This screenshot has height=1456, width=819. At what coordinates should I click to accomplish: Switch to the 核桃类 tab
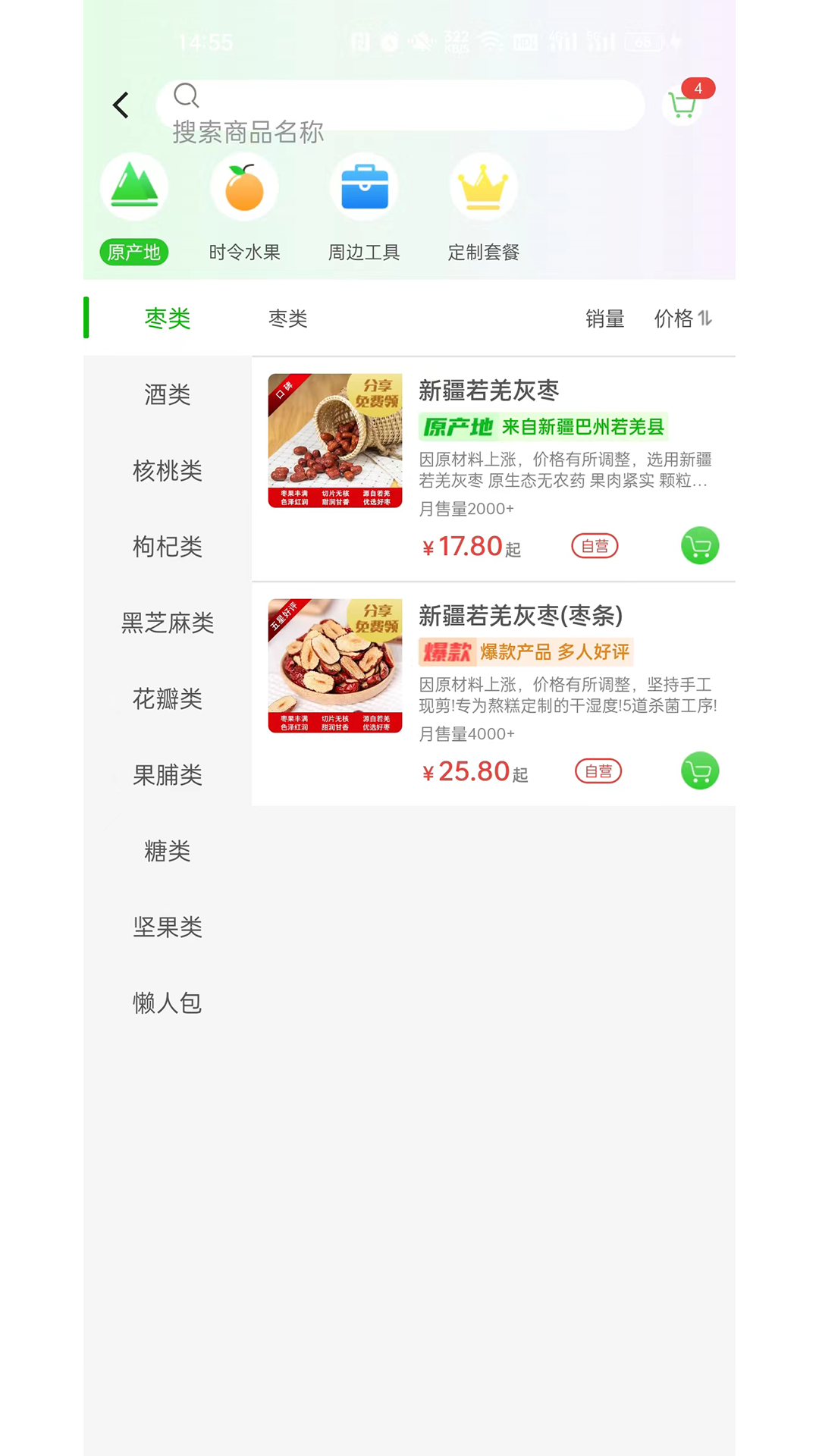168,471
